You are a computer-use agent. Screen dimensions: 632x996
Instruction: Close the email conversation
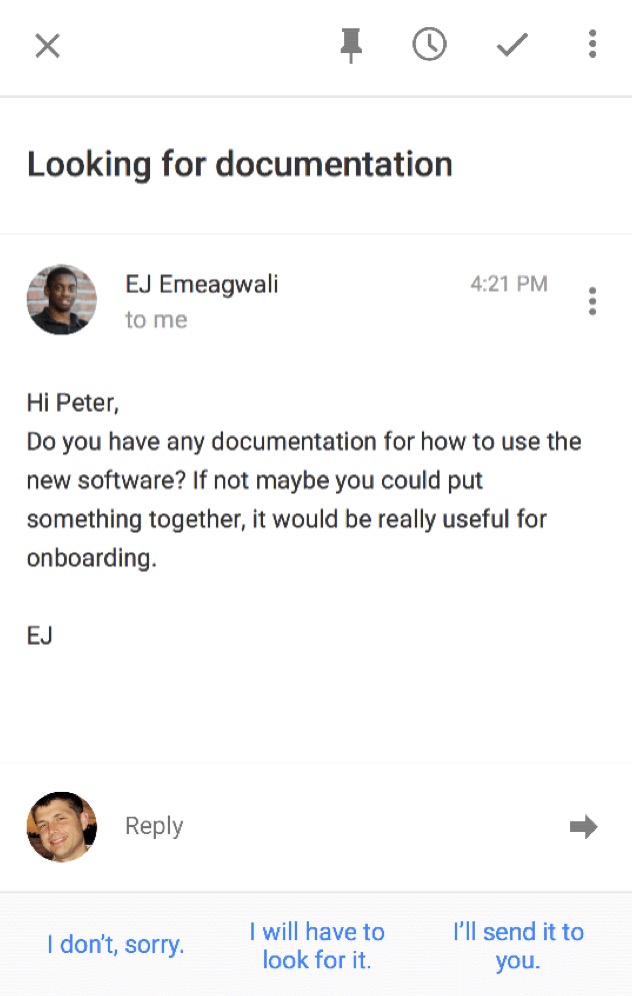47,45
